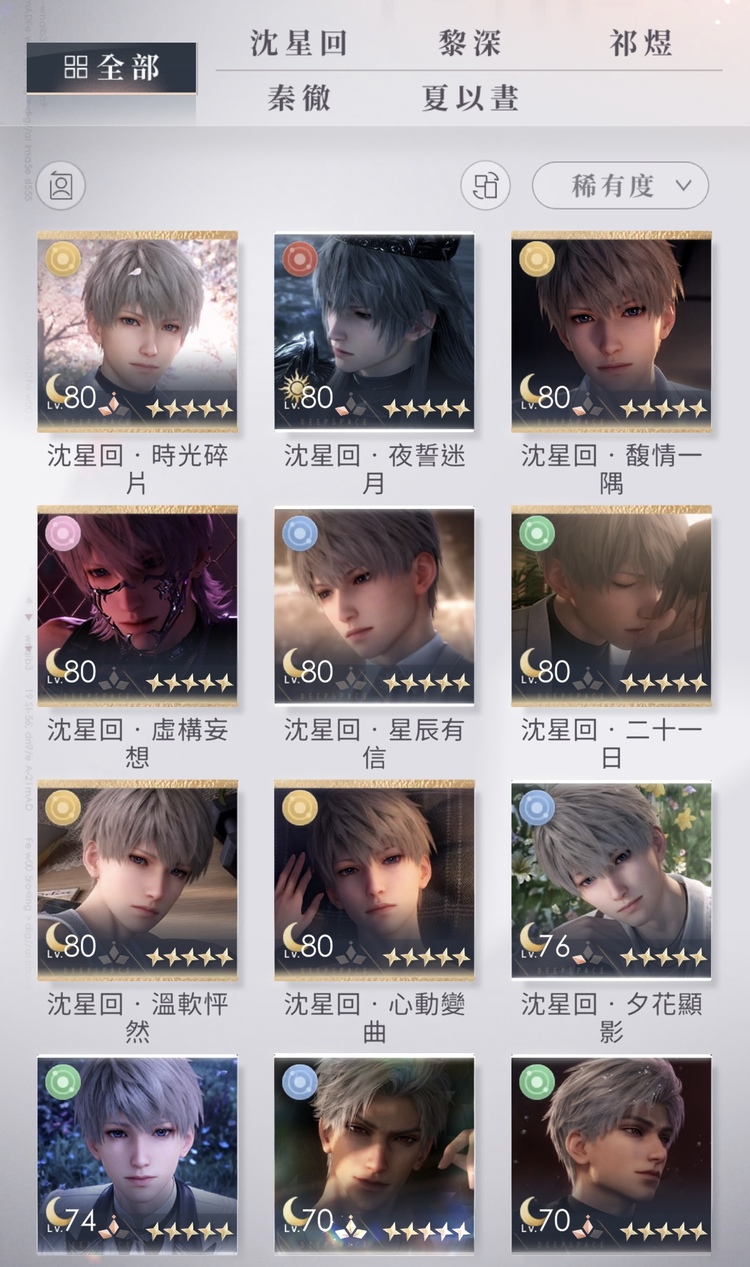Open card 沈星回・虛構妄想

pyautogui.click(x=137, y=606)
